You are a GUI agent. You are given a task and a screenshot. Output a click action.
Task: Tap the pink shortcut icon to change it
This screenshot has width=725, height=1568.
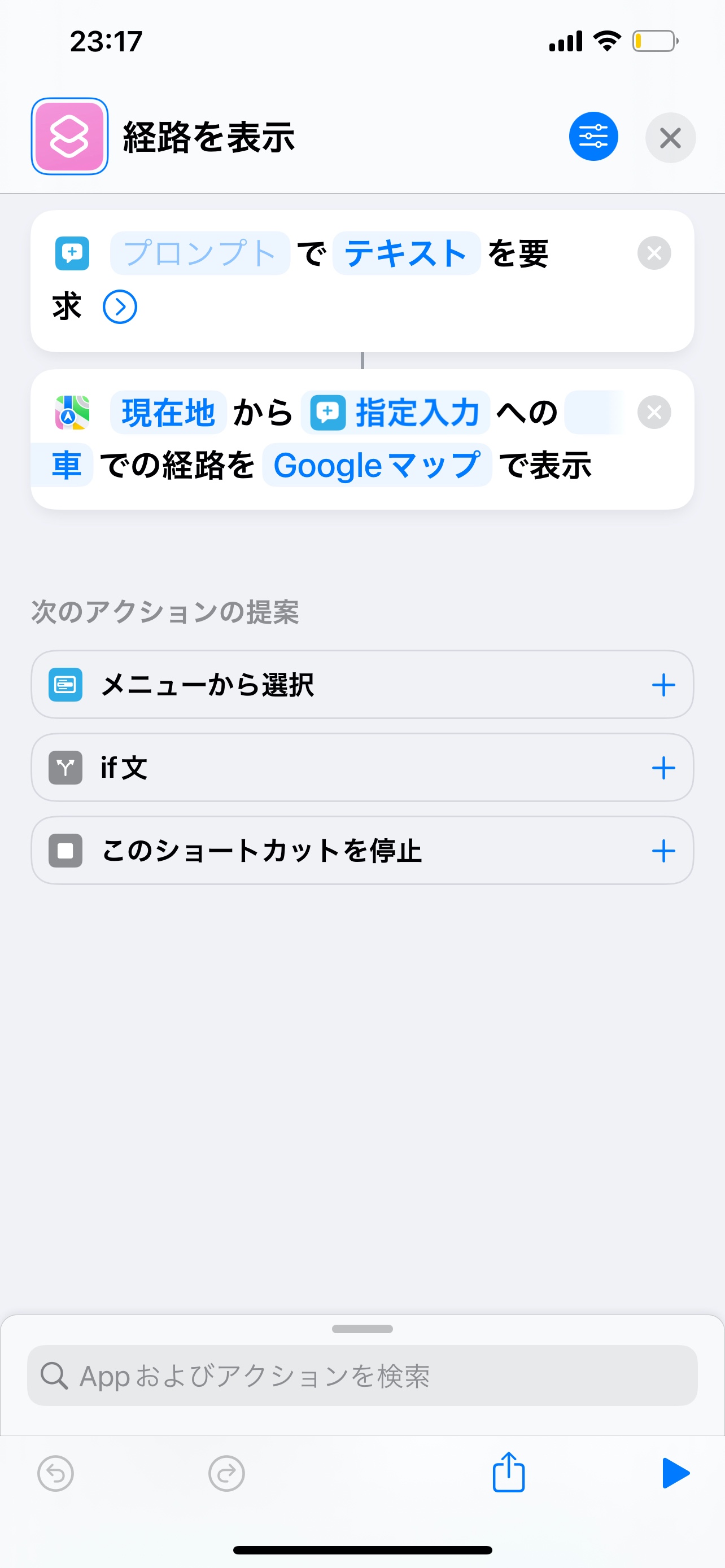coord(69,137)
